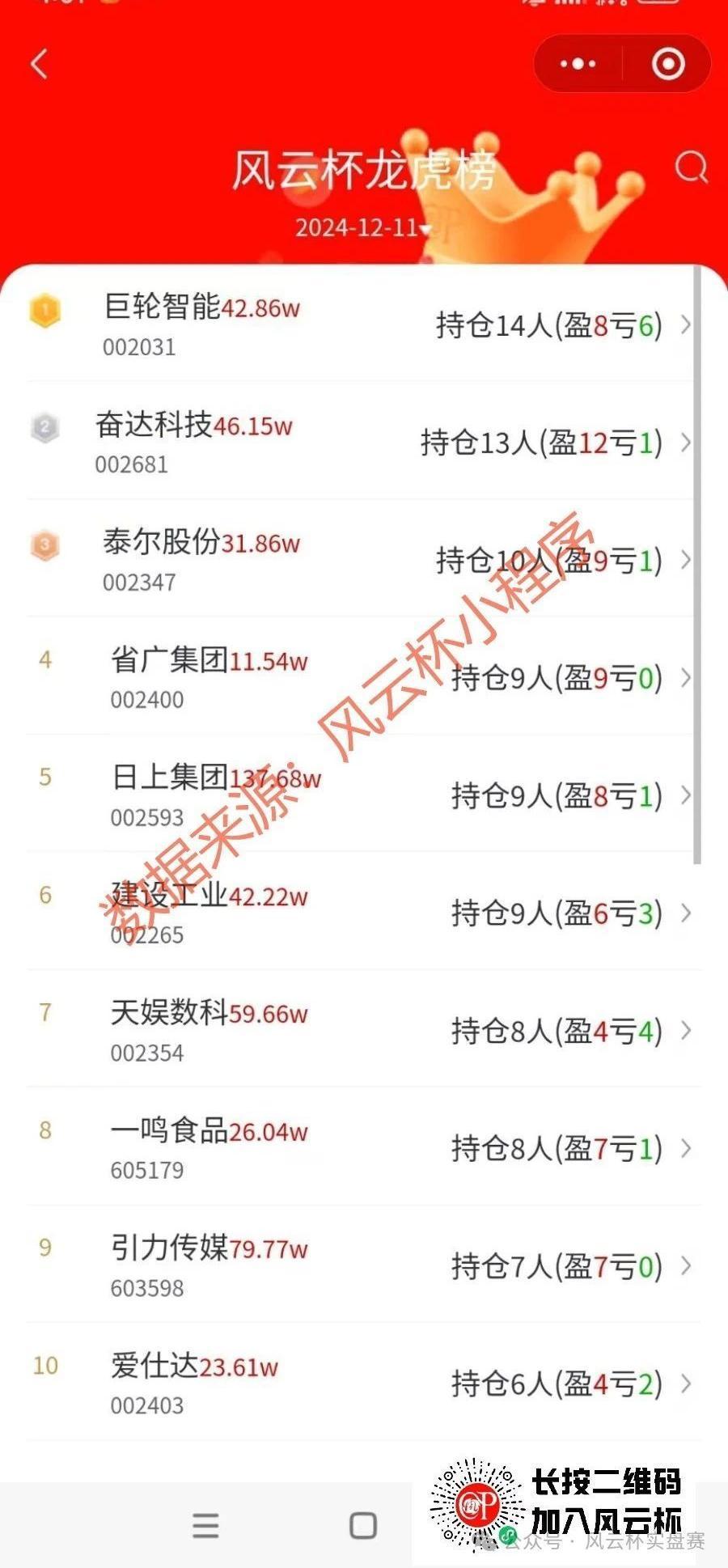
Task: Go back using the top-left arrow
Action: [x=39, y=64]
